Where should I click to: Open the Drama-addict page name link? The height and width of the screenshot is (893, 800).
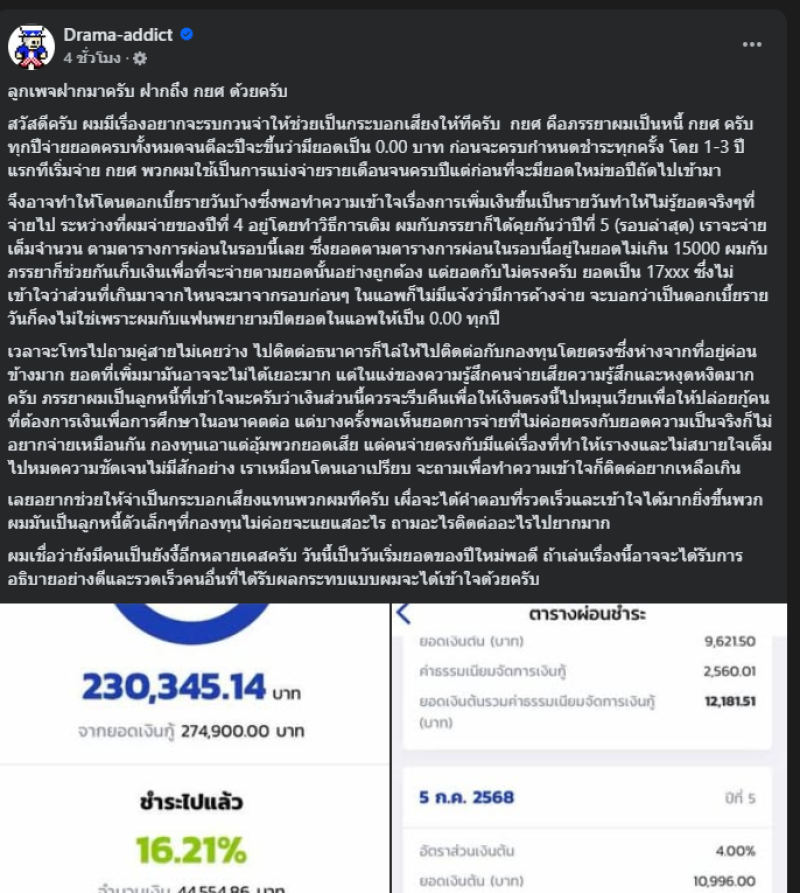point(119,34)
